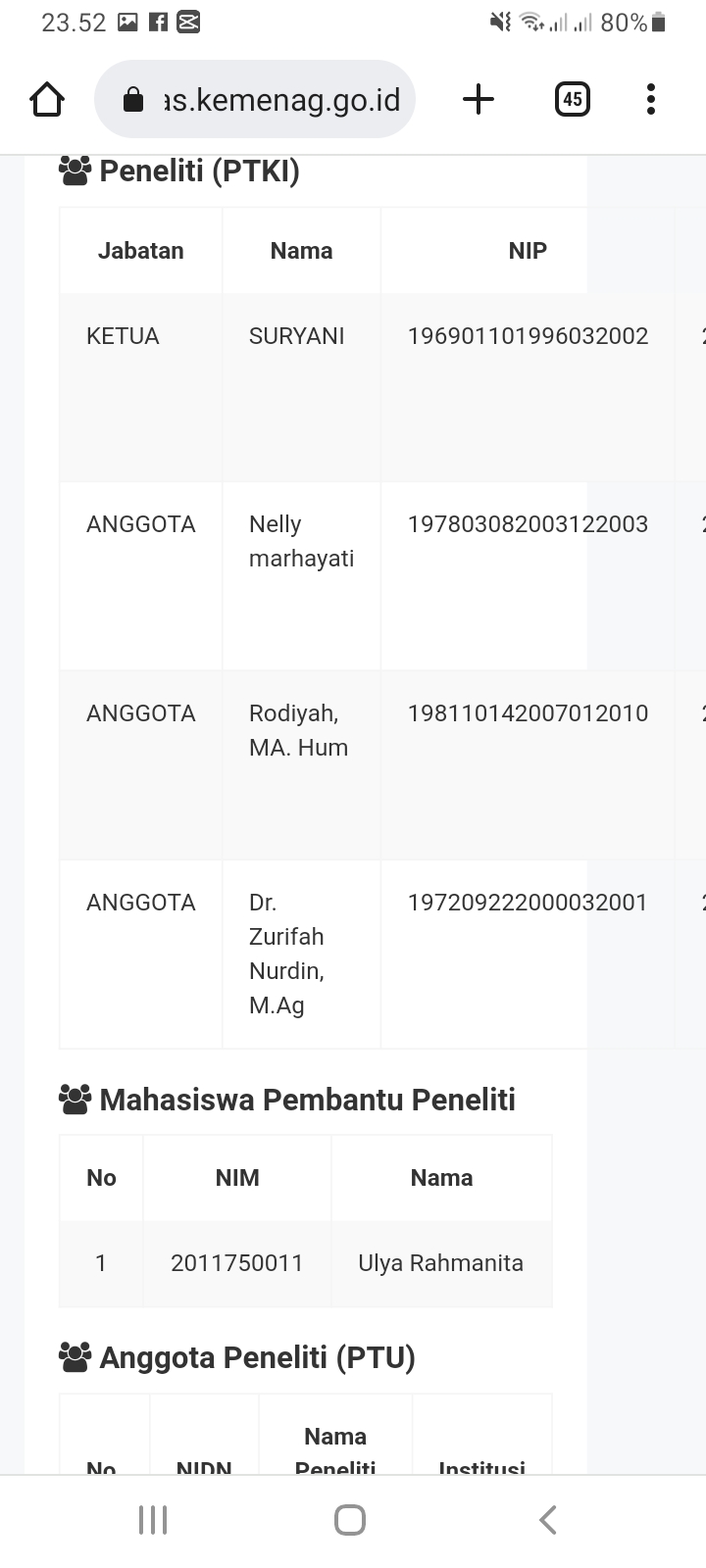Open the recent apps view
This screenshot has height=1568, width=706.
coord(153,1520)
